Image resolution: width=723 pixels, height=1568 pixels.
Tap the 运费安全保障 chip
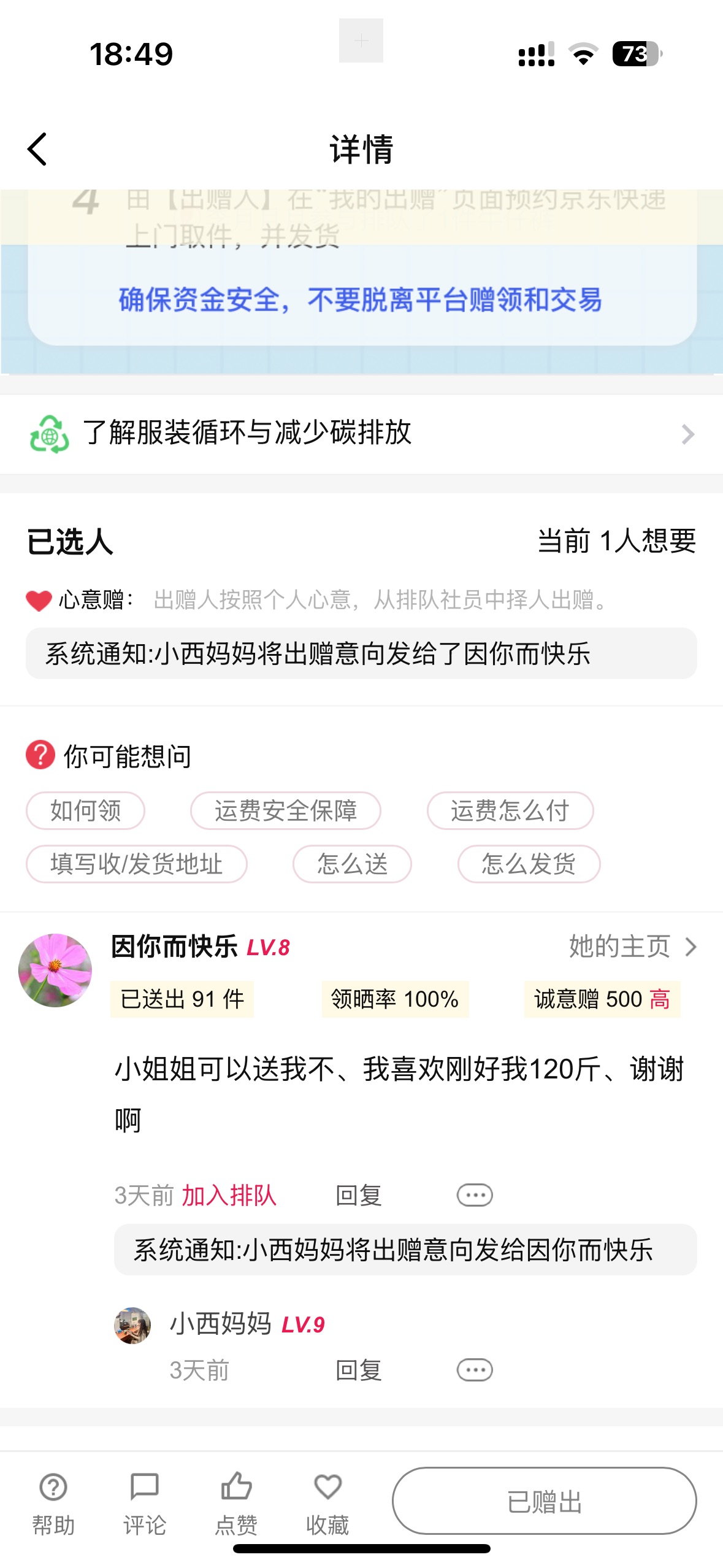pyautogui.click(x=285, y=810)
